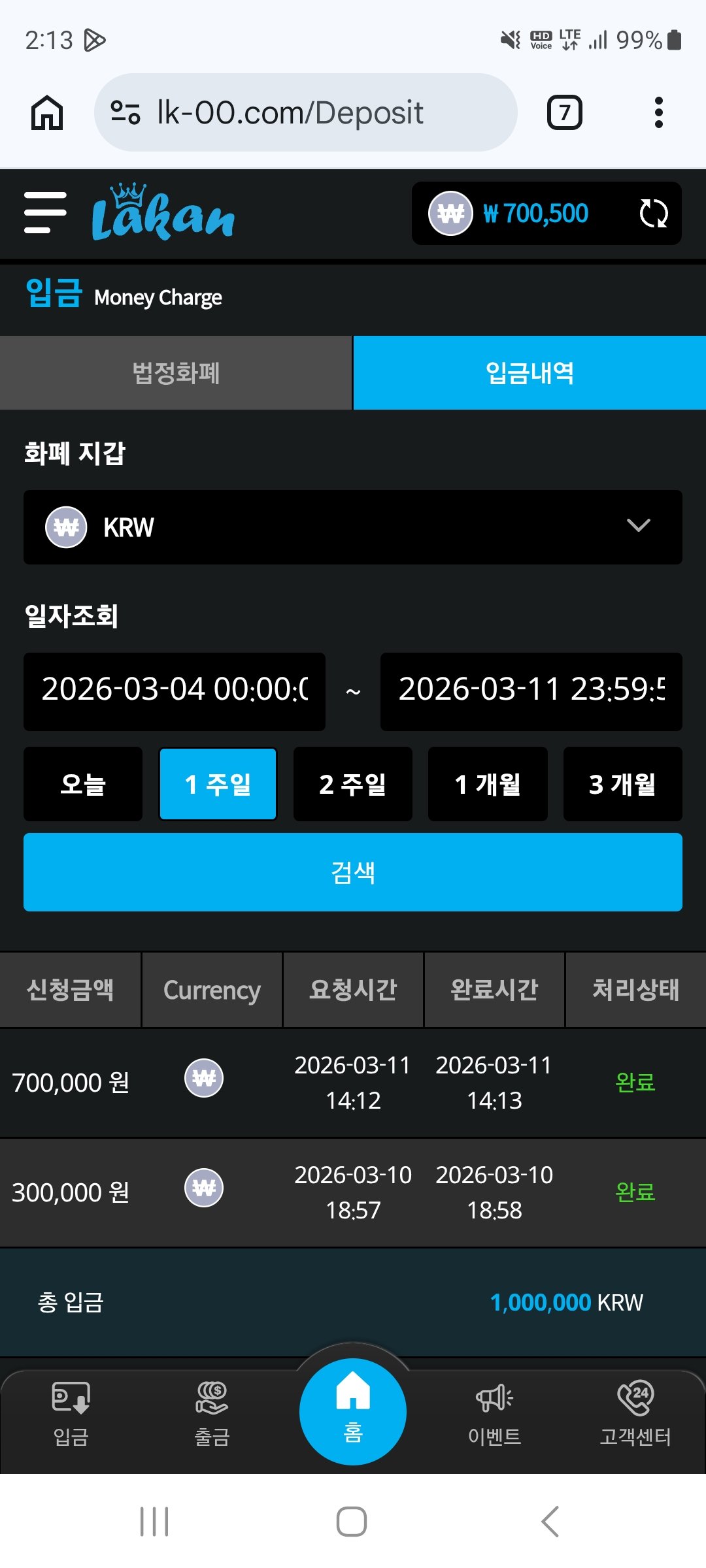Screen dimensions: 706x1568
Task: Tap the system back button
Action: [550, 1522]
